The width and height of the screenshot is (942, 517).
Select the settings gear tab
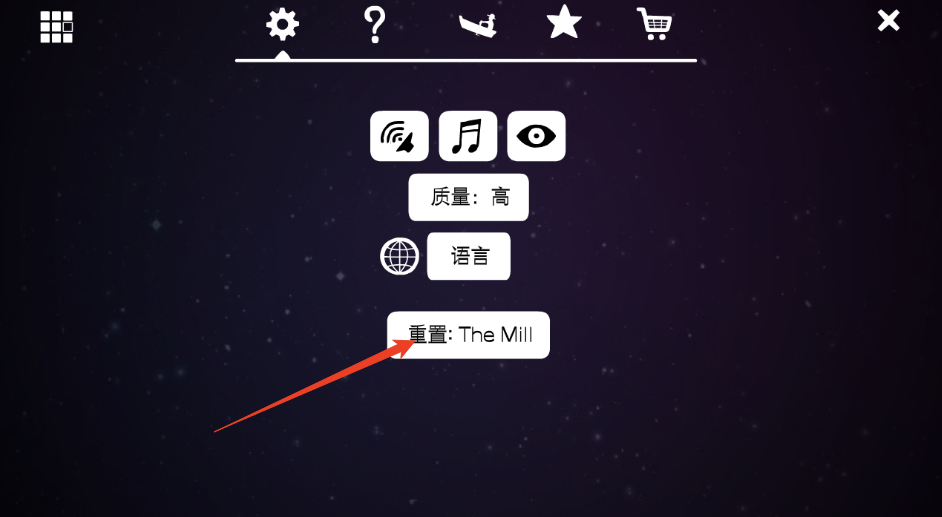(283, 23)
